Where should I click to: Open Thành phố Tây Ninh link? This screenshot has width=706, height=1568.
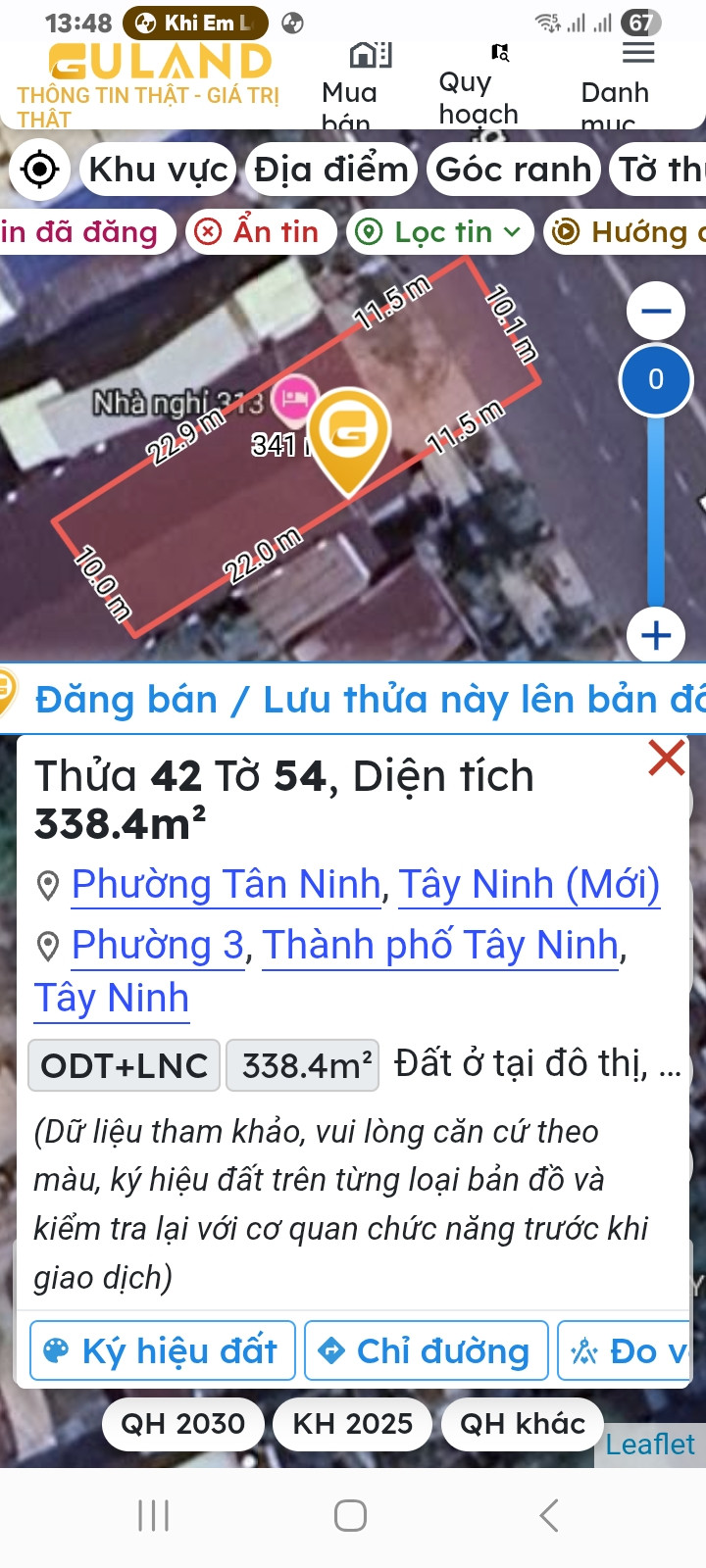[x=441, y=945]
